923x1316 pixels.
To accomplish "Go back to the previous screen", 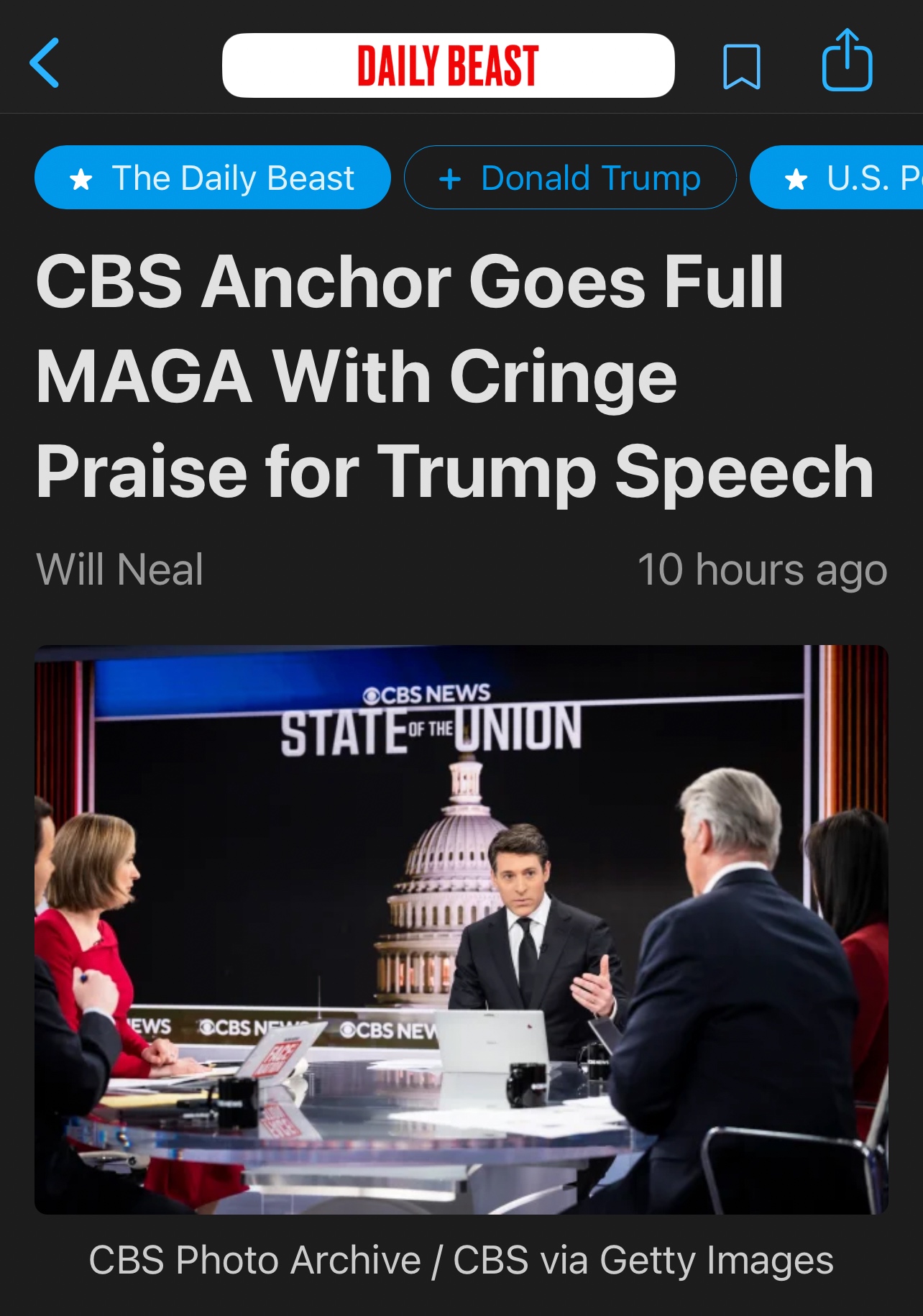I will tap(45, 63).
